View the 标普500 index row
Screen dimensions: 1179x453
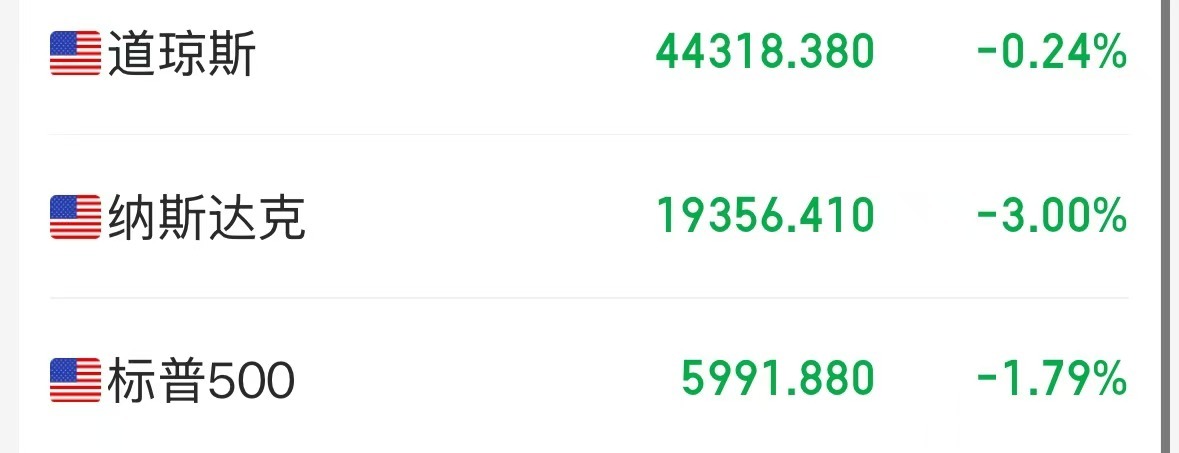tap(200, 380)
